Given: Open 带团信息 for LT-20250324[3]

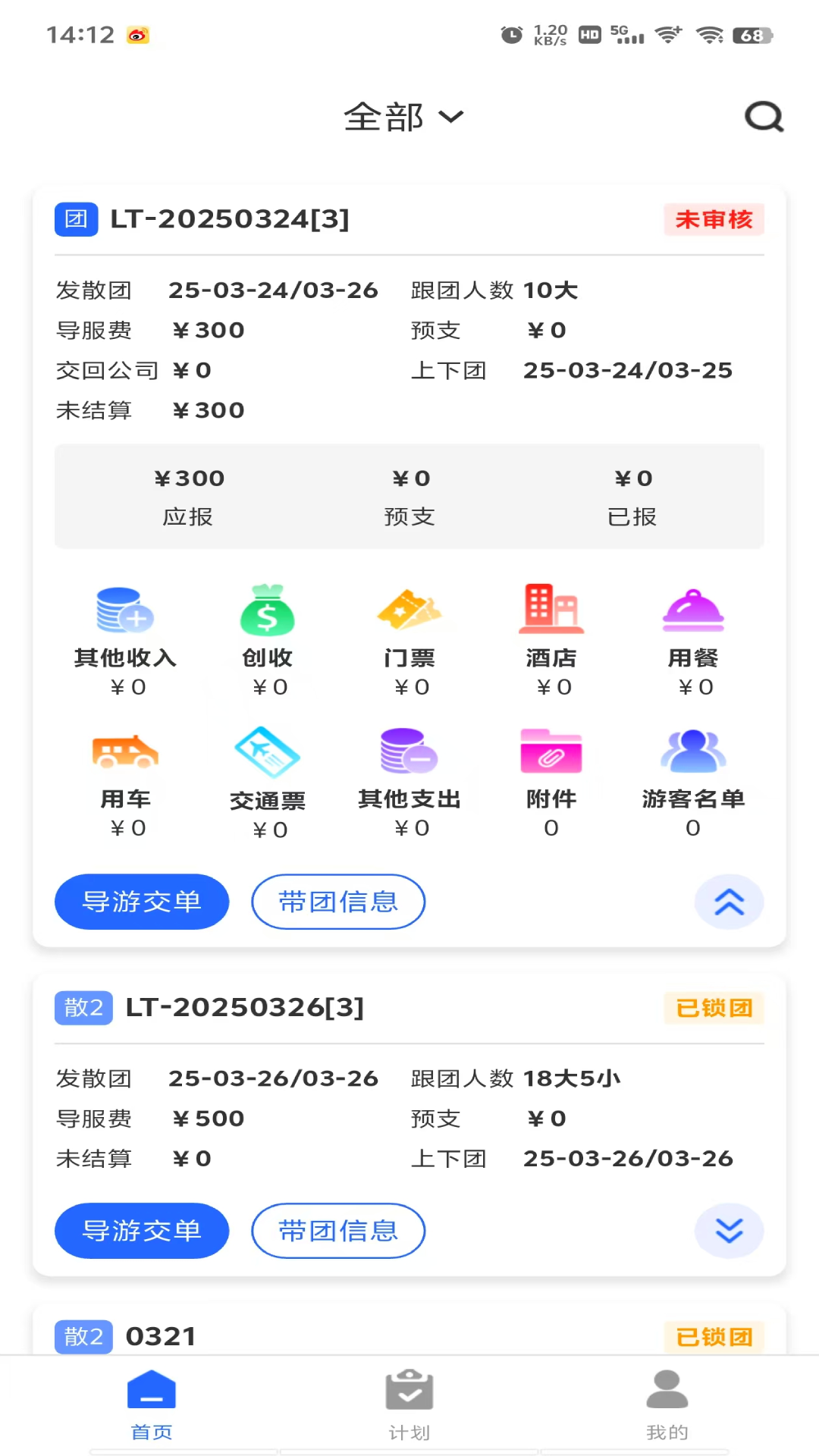Looking at the screenshot, I should point(338,902).
